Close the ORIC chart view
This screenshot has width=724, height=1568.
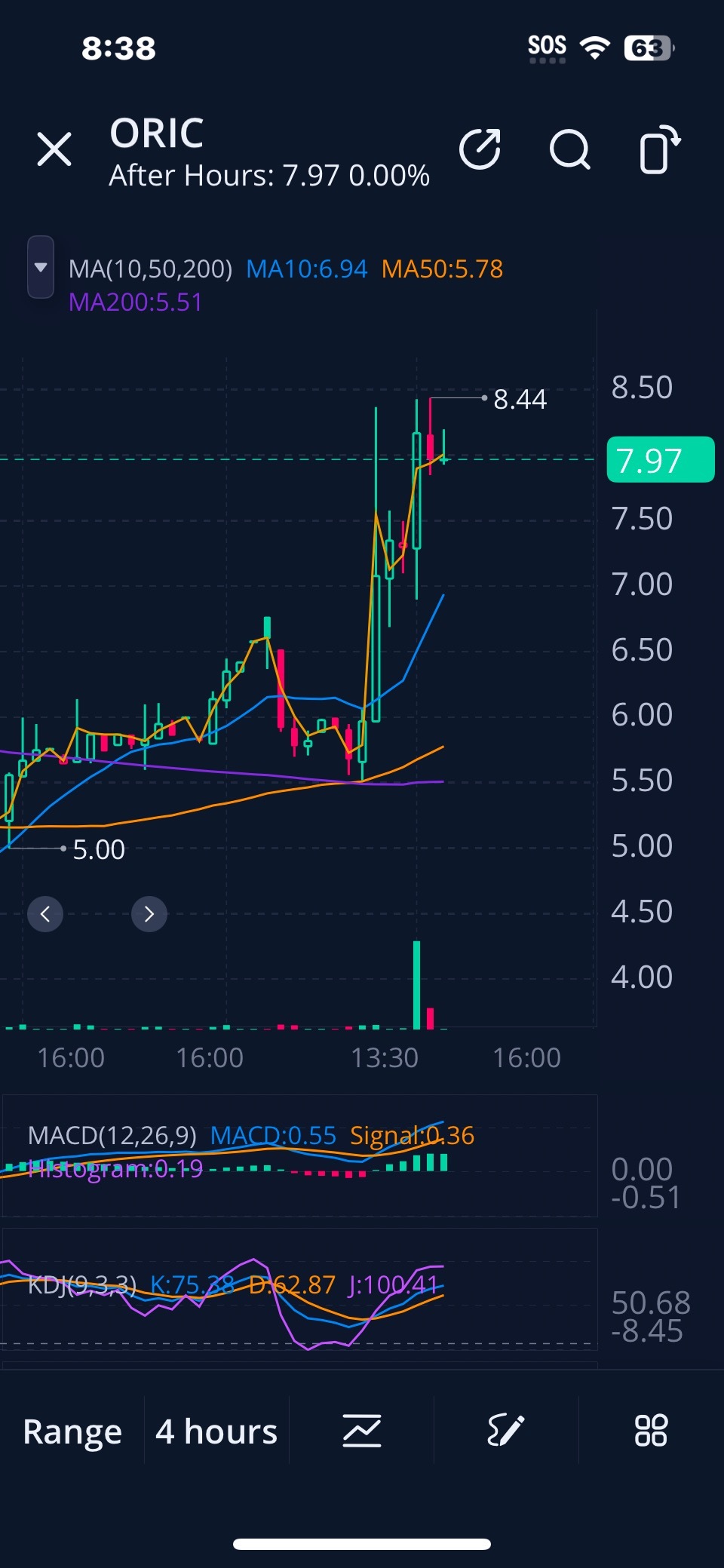[x=54, y=149]
